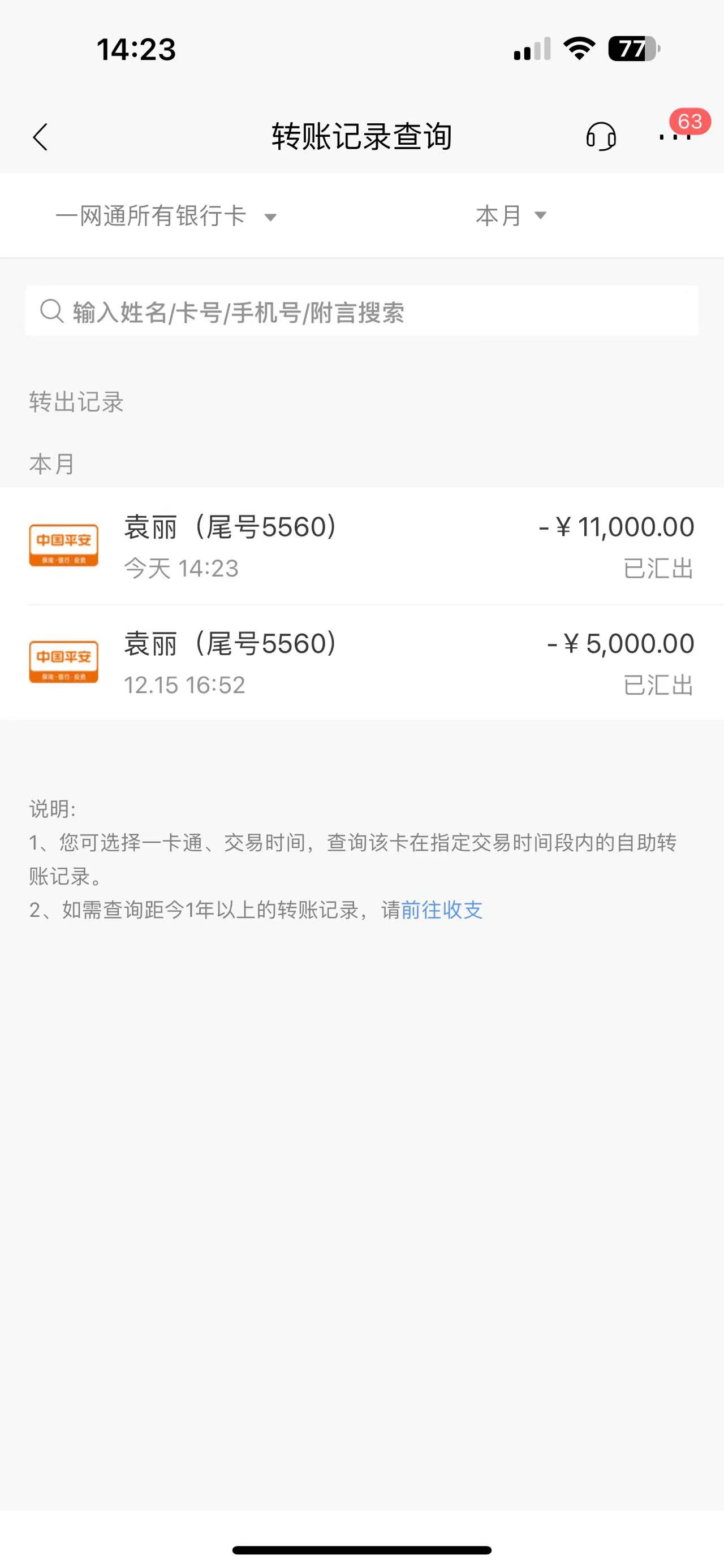Follow the 前往收支 link
The image size is (724, 1568).
pyautogui.click(x=441, y=909)
